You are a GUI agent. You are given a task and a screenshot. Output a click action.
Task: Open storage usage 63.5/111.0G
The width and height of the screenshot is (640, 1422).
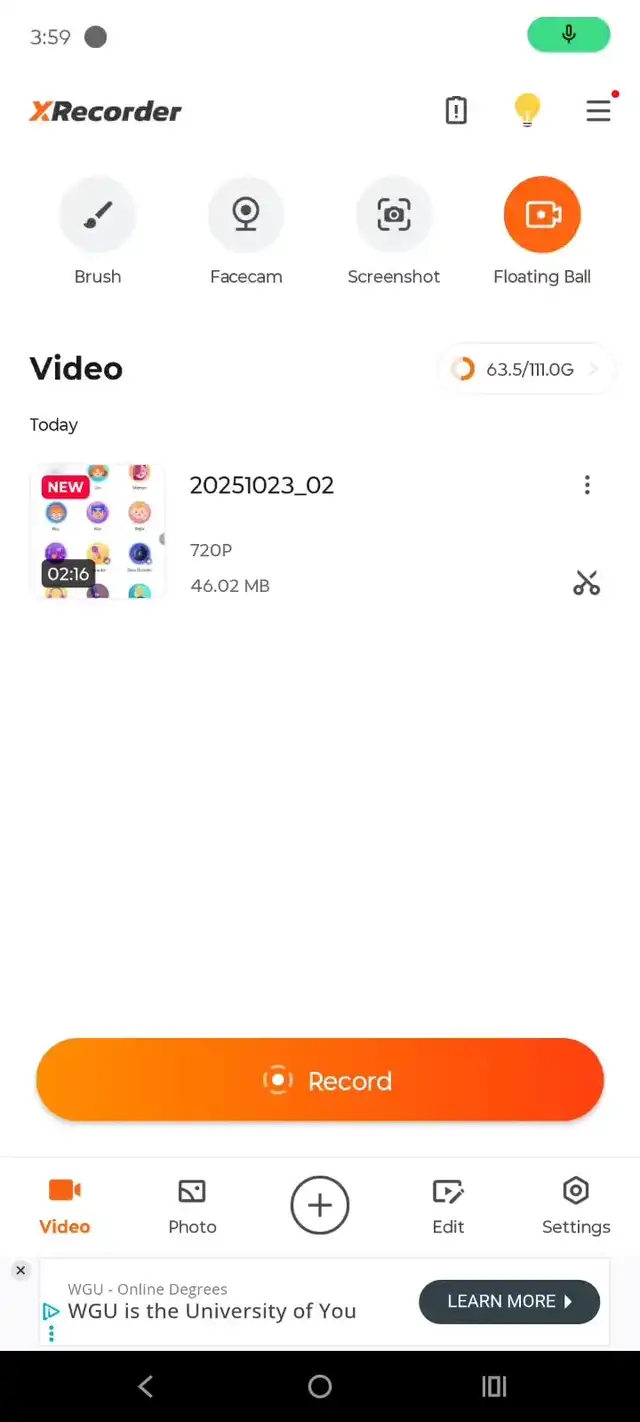(526, 369)
